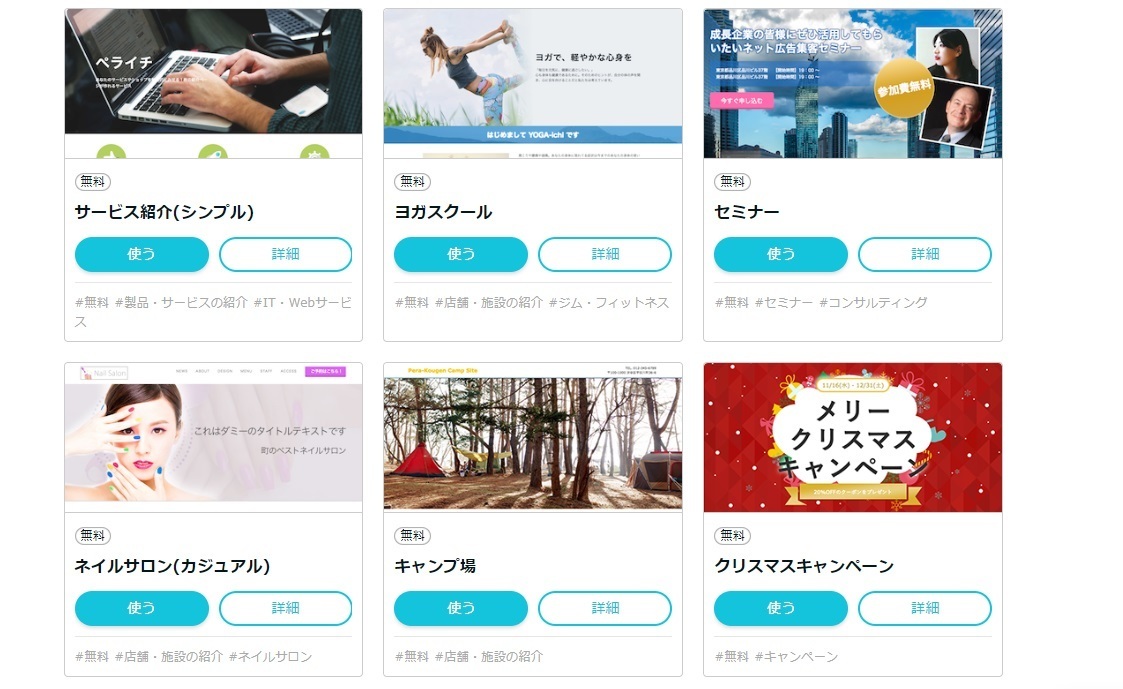The width and height of the screenshot is (1123, 689).
Task: Open the ヨガスクール preview image
Action: 533,84
